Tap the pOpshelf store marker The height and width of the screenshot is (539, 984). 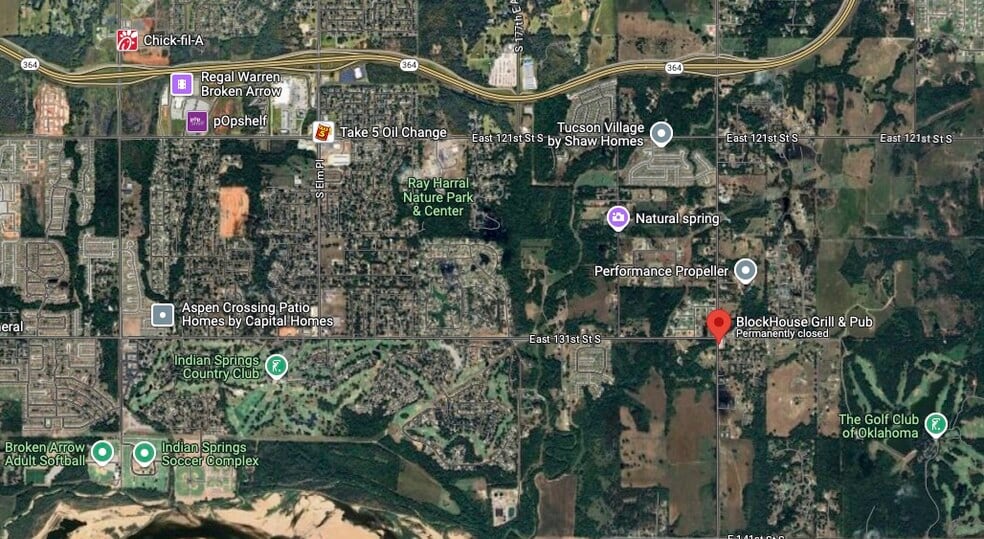pos(197,122)
